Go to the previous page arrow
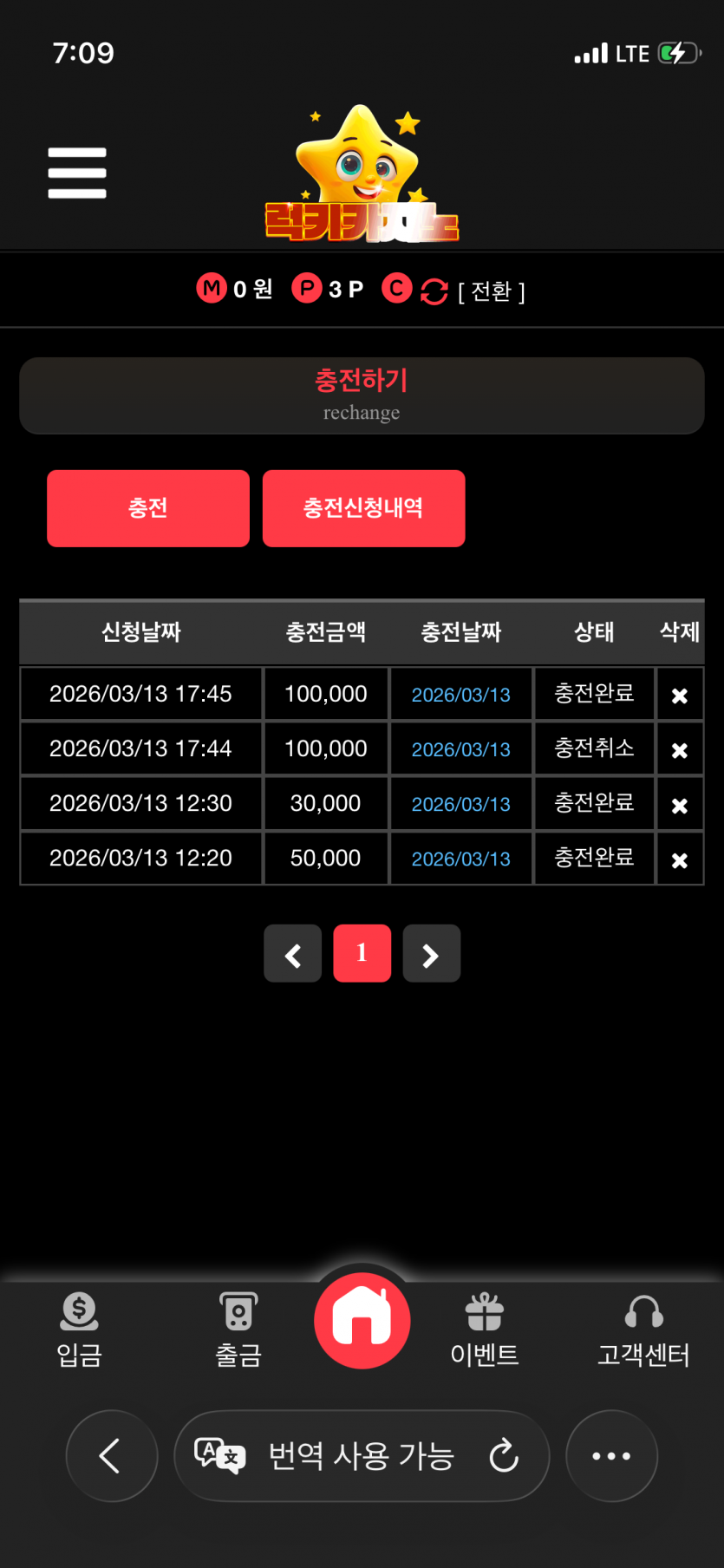Screen dimensions: 724x1568 tap(293, 954)
